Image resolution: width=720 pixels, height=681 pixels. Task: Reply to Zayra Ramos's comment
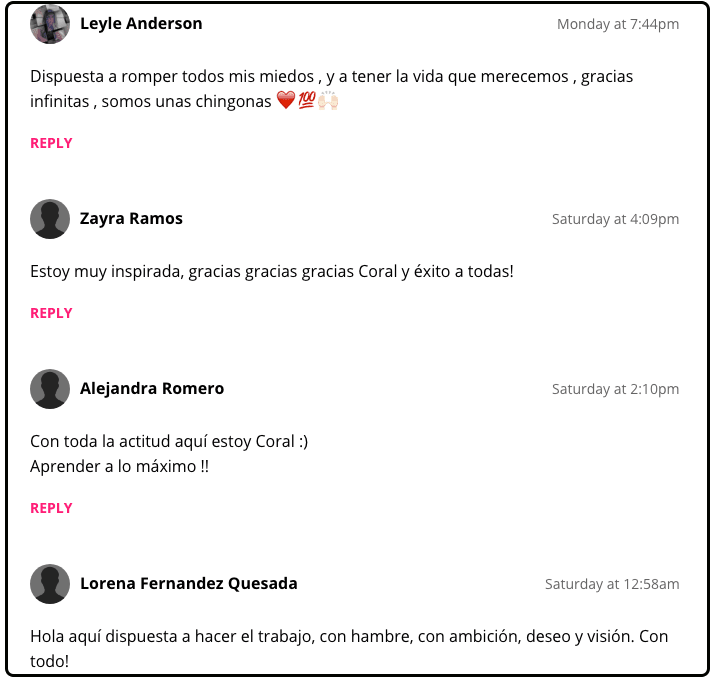point(51,313)
